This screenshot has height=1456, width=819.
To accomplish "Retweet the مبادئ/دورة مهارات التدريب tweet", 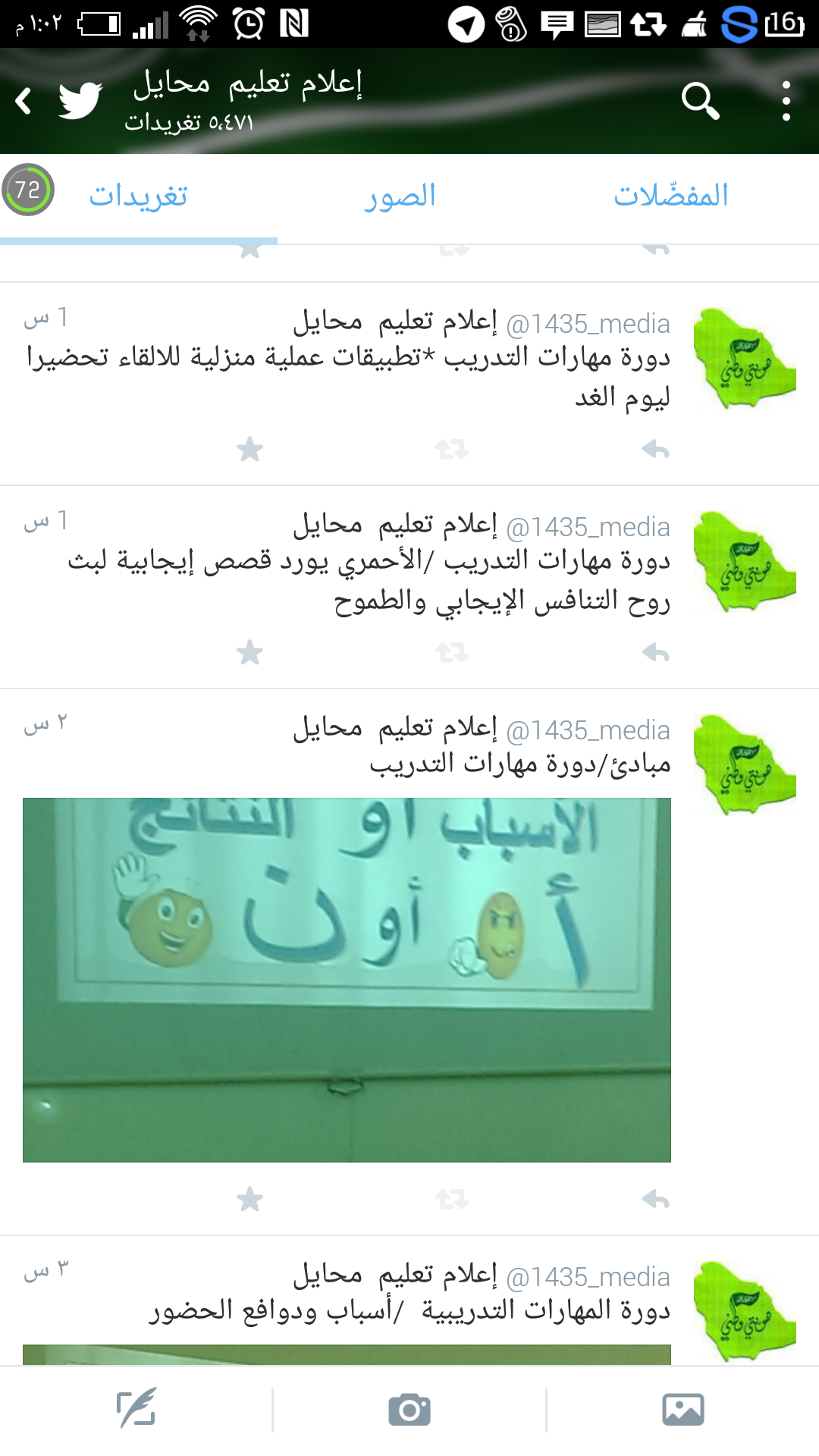I will point(452,1200).
